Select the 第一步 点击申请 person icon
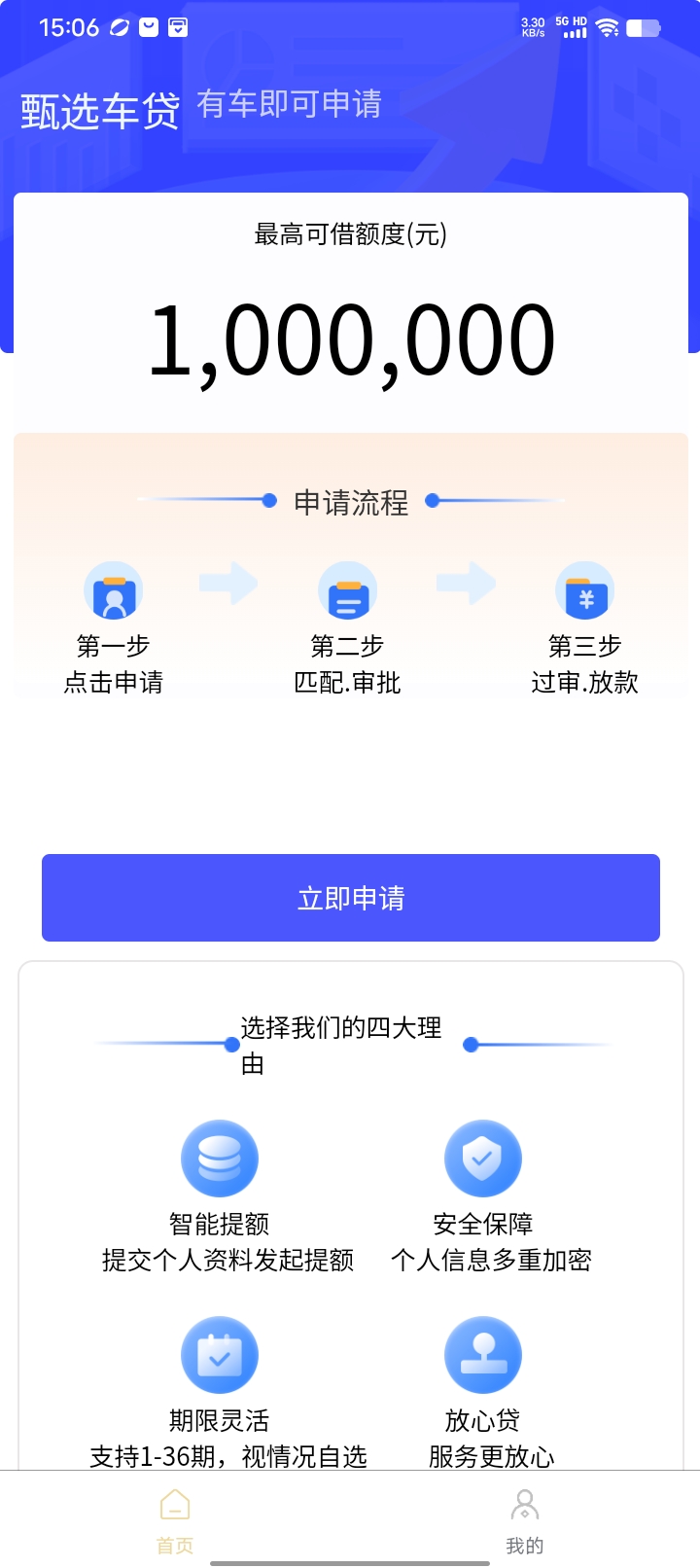Image resolution: width=700 pixels, height=1568 pixels. [114, 589]
